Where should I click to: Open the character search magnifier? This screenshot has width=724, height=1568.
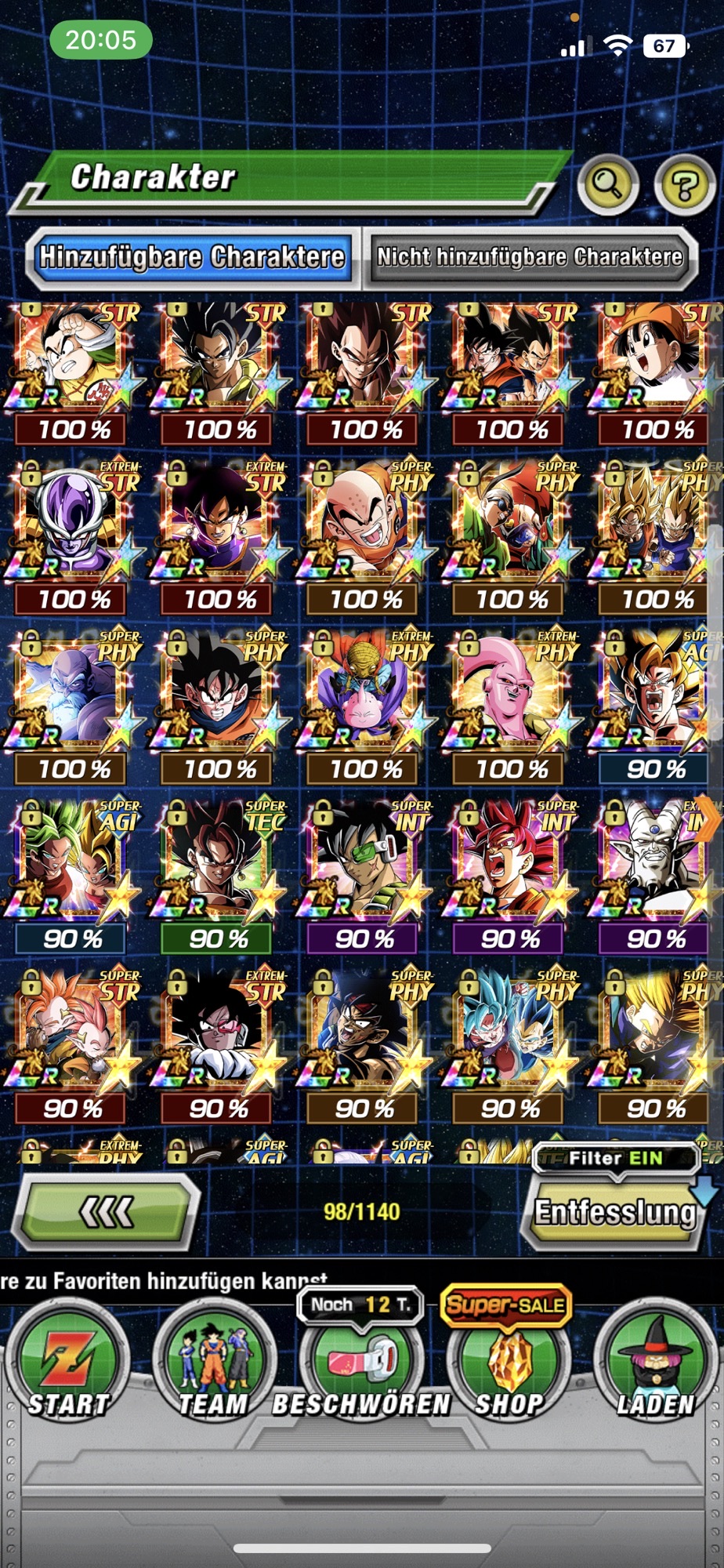click(607, 185)
